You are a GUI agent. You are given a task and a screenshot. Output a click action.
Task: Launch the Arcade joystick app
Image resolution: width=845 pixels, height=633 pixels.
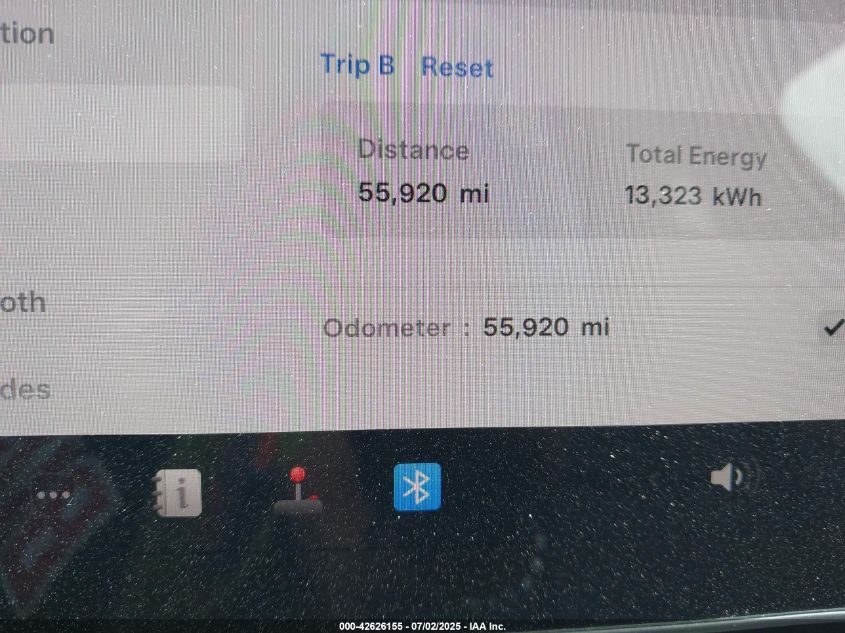coord(298,490)
